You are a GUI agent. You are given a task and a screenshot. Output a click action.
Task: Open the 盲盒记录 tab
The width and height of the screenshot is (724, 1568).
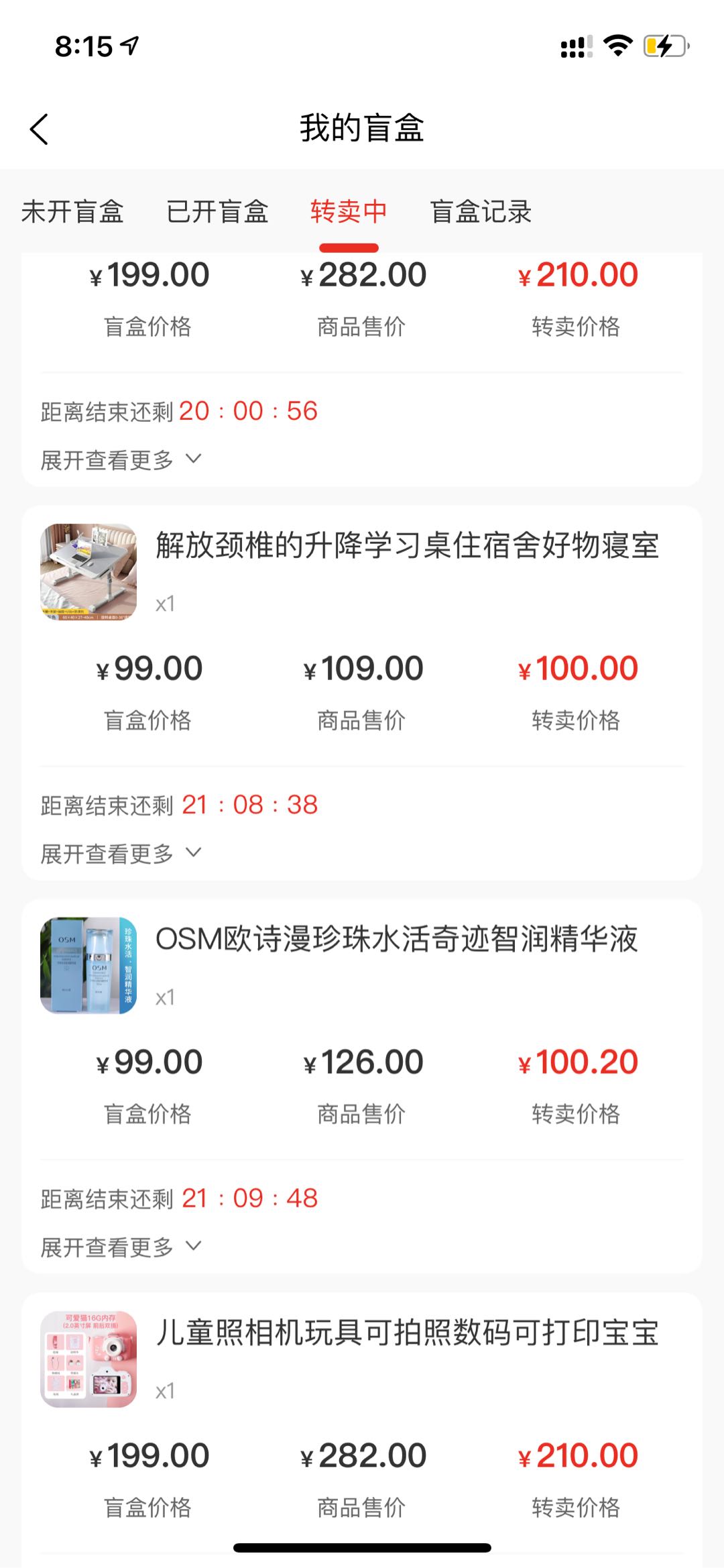point(481,212)
